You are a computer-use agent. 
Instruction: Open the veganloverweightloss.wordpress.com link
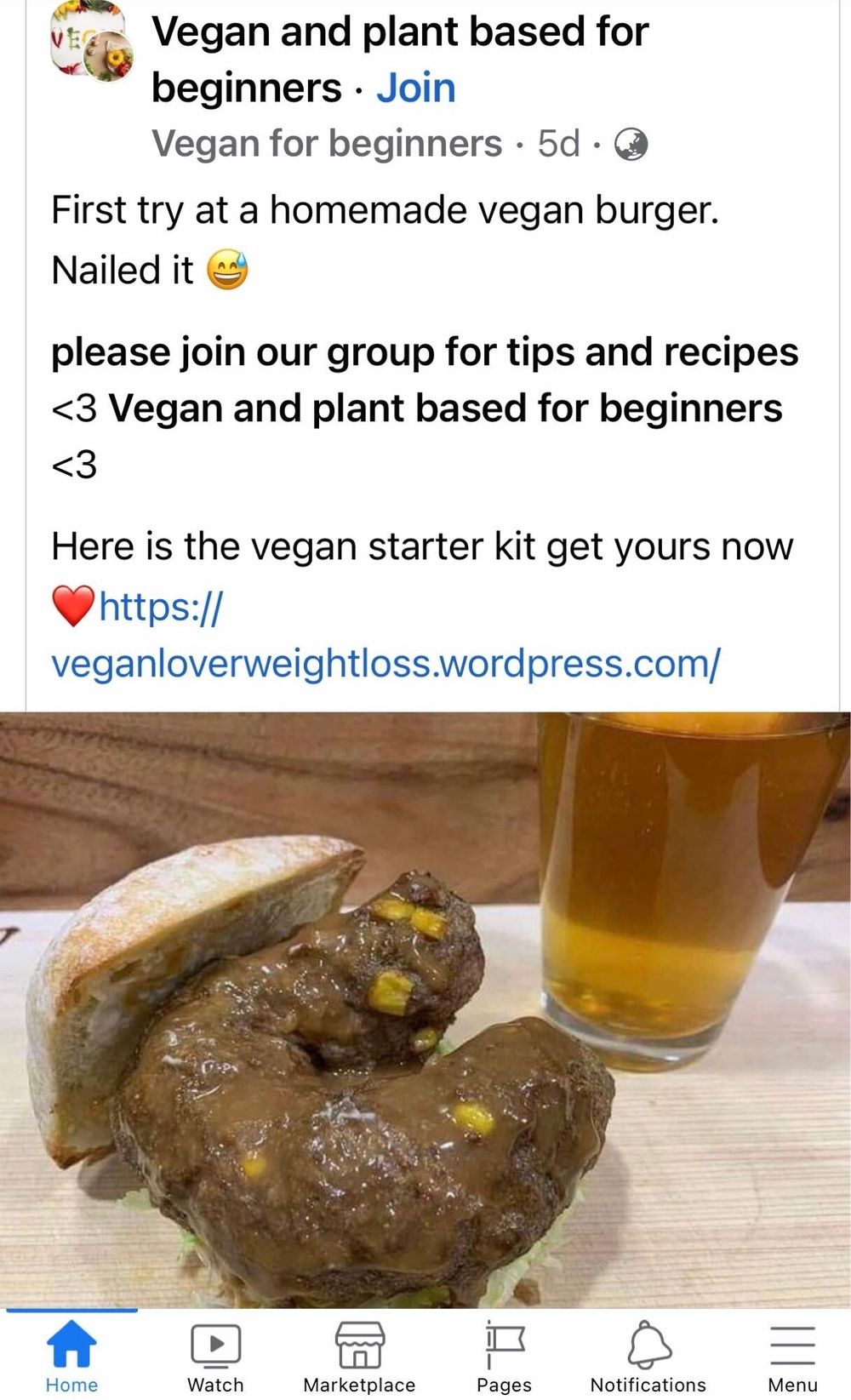(386, 635)
